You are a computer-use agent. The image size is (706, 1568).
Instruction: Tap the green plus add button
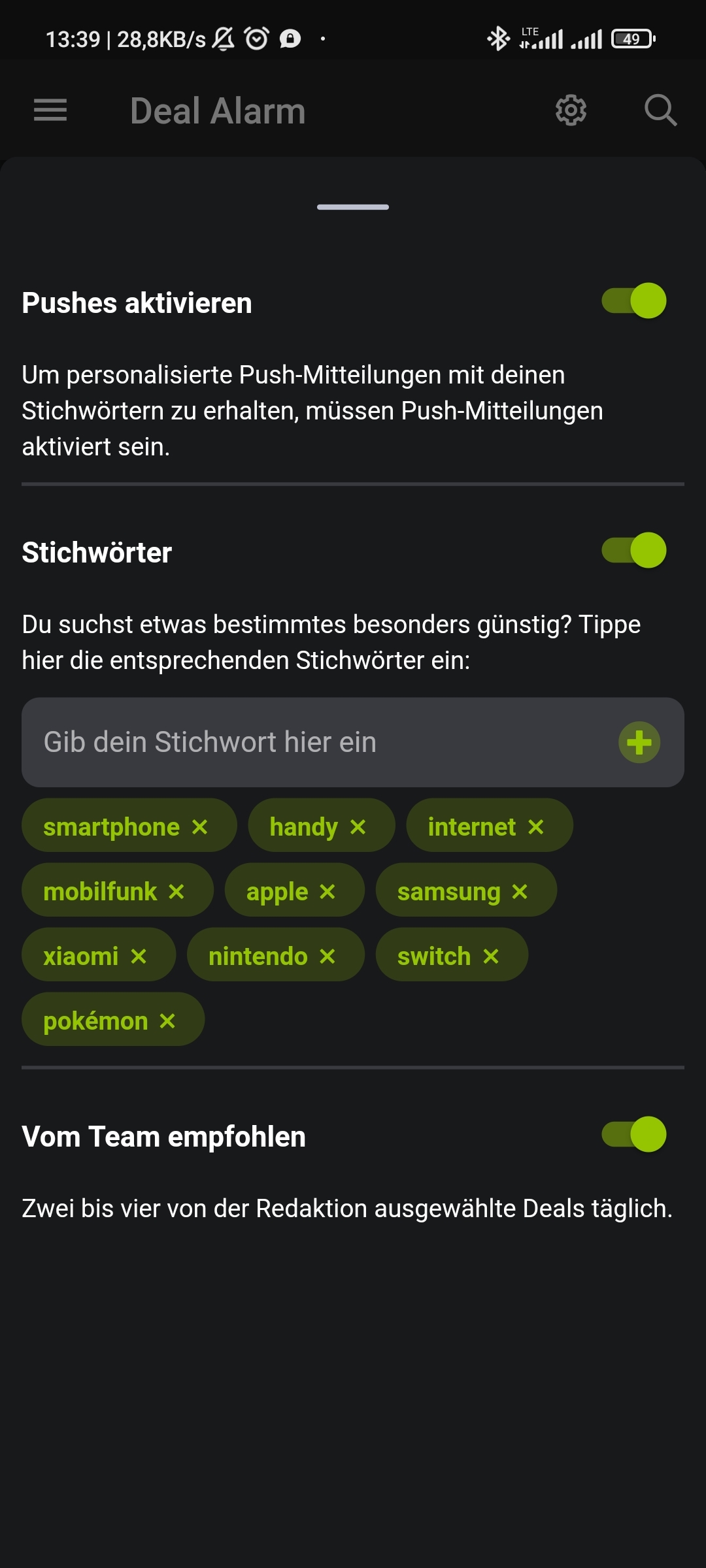pyautogui.click(x=639, y=742)
